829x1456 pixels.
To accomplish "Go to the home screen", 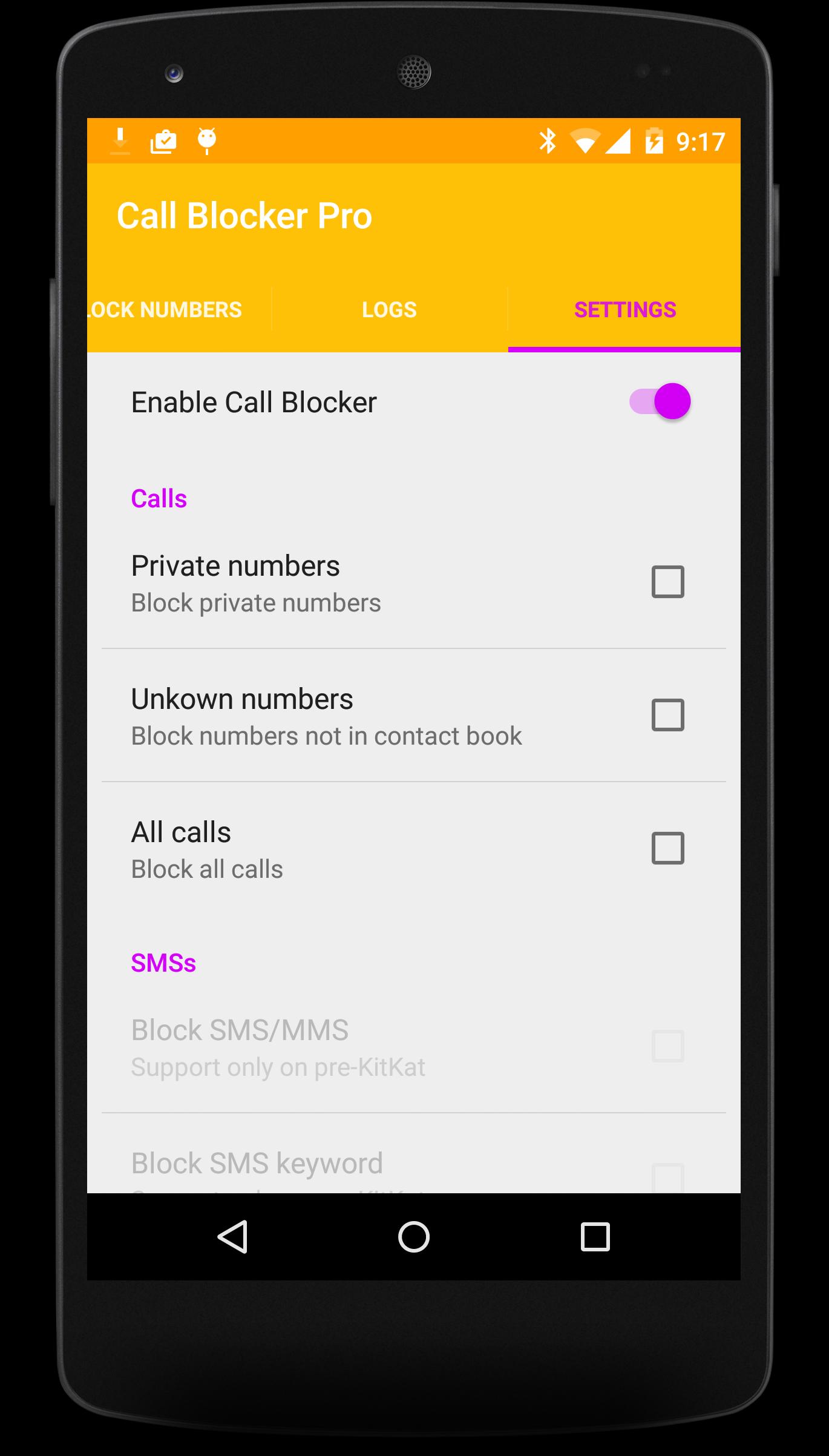I will point(414,1237).
